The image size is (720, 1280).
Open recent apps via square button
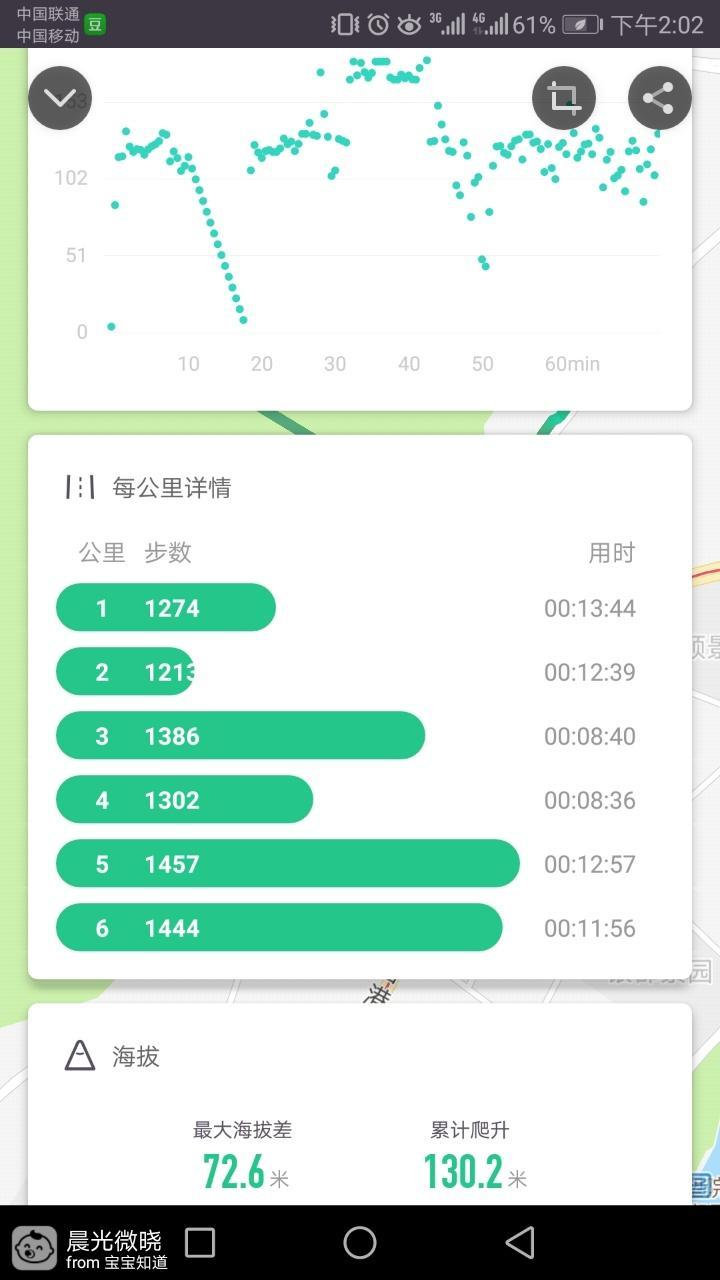coord(200,1243)
